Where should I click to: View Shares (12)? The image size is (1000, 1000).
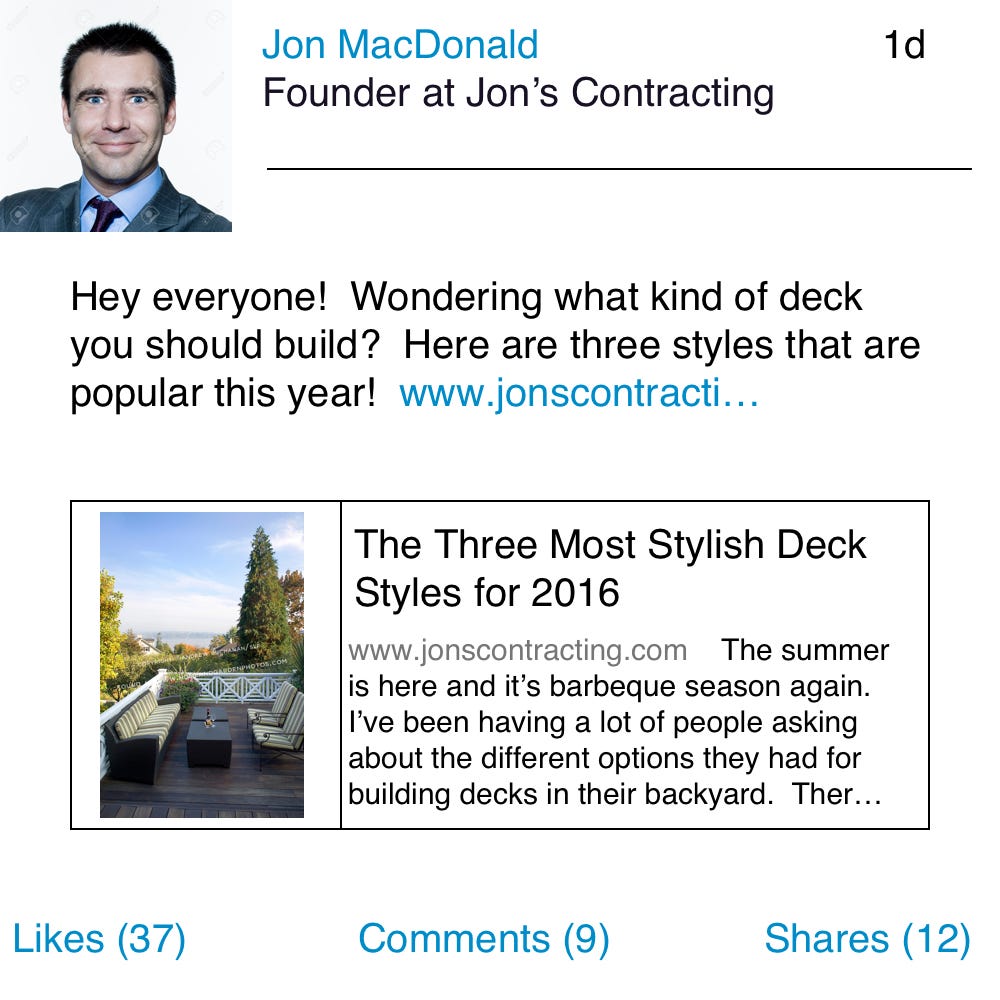click(866, 939)
